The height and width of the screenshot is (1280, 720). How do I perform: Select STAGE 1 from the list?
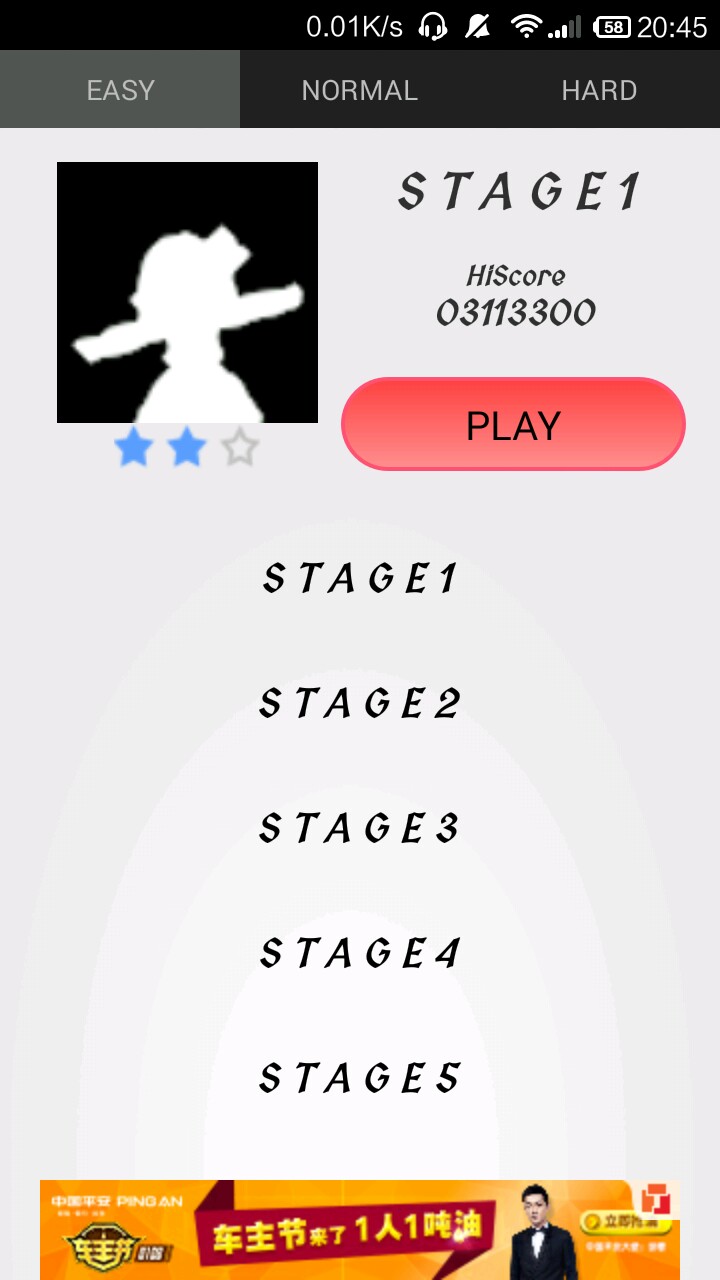360,578
